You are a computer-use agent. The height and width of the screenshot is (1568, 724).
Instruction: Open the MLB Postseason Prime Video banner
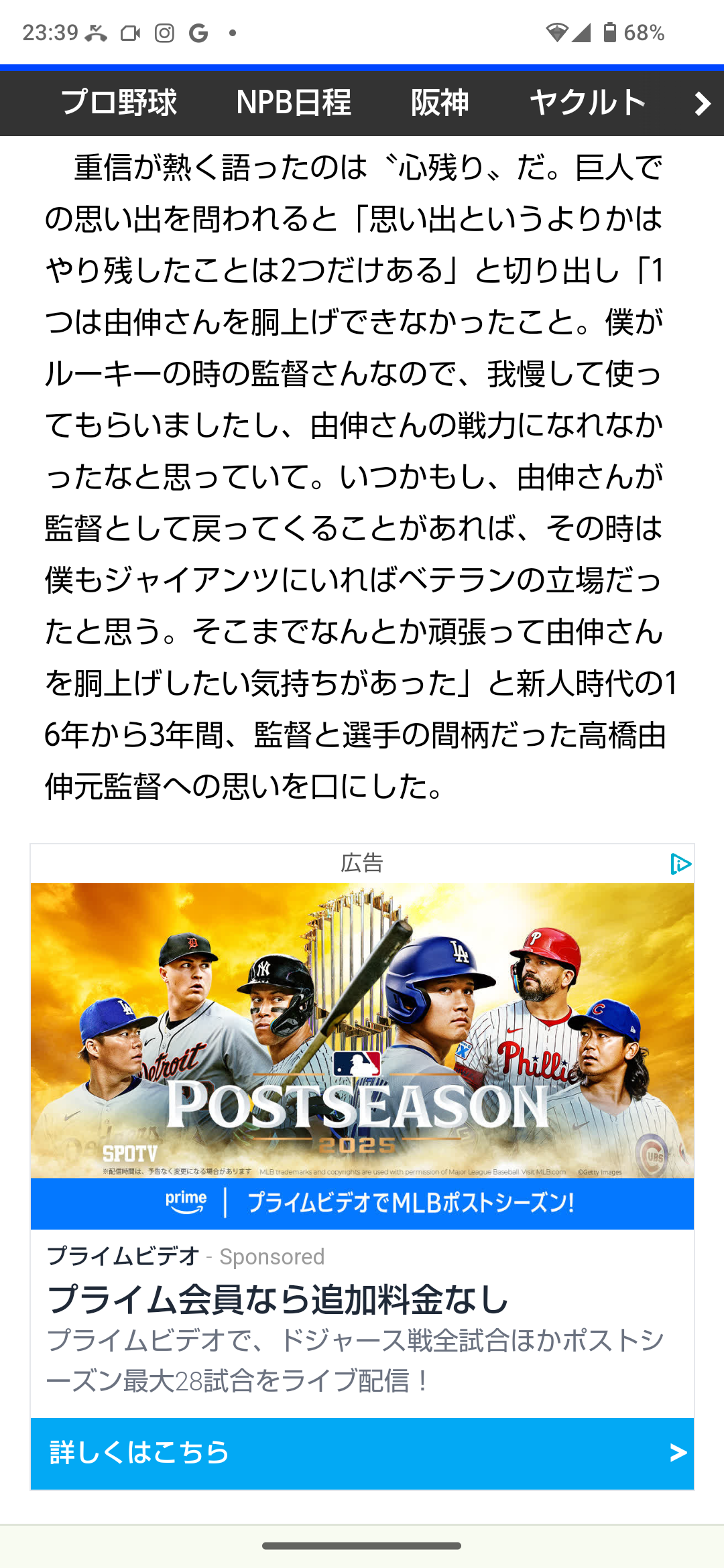362,1055
